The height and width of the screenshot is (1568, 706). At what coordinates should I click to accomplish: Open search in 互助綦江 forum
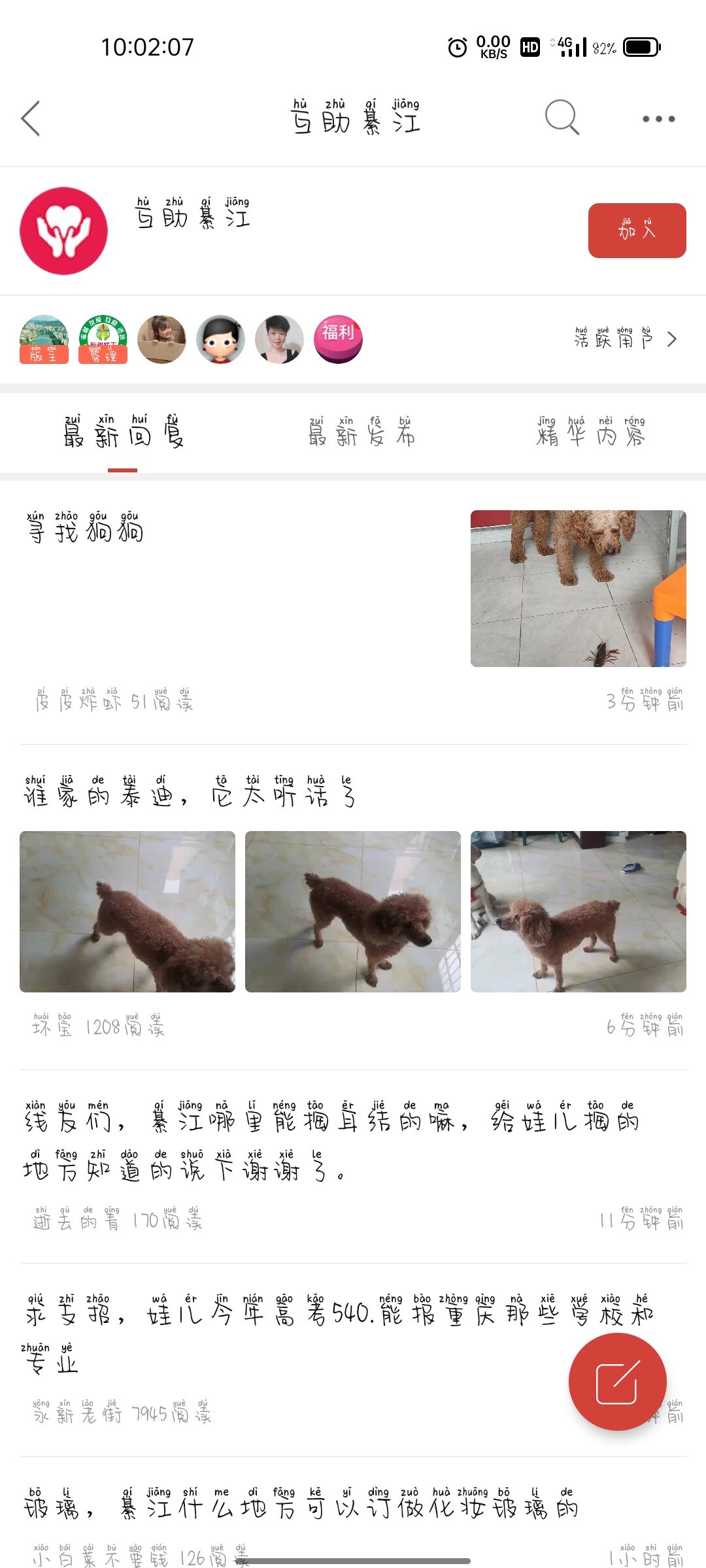(562, 118)
